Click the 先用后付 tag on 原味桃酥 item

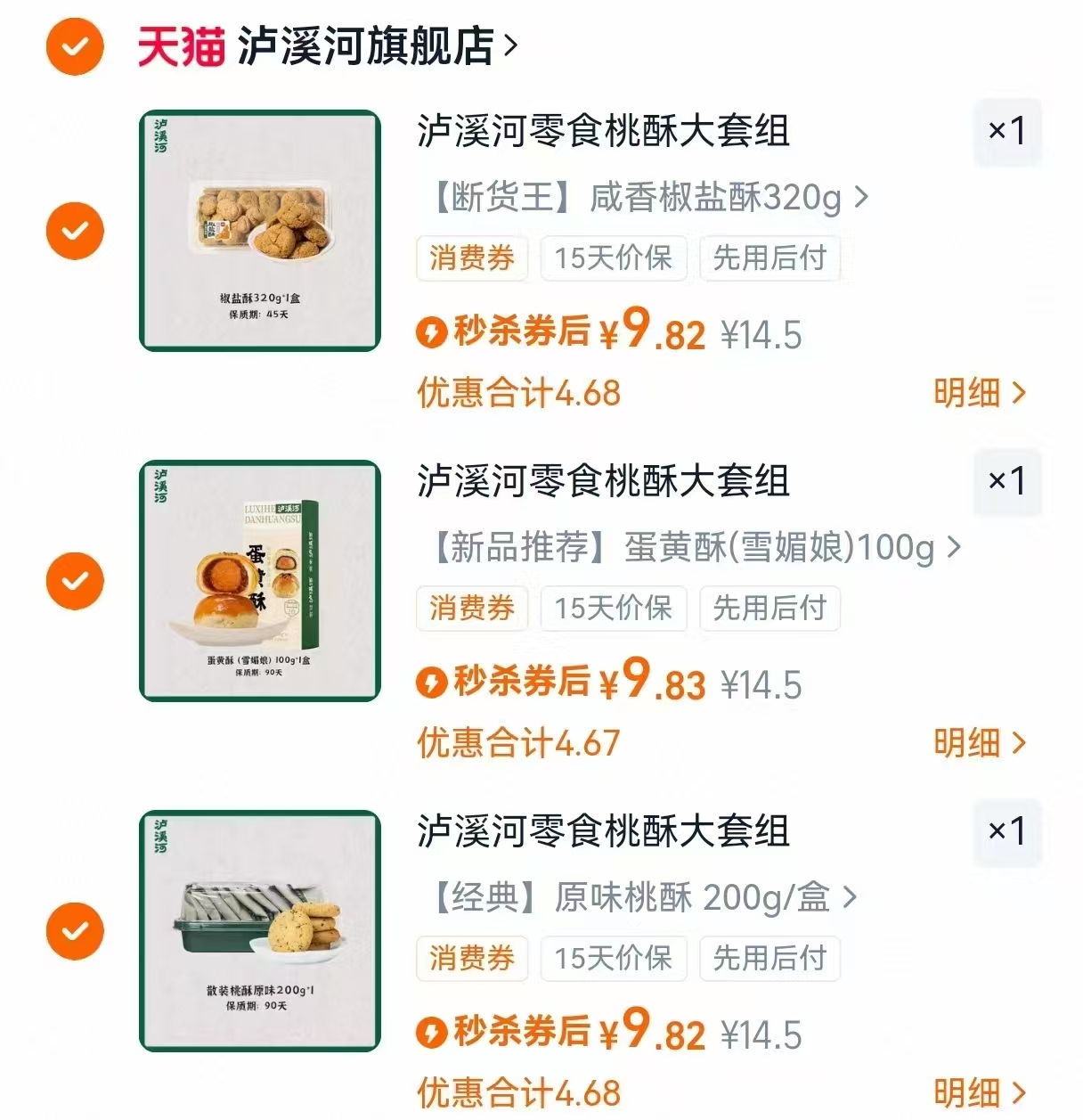(769, 959)
